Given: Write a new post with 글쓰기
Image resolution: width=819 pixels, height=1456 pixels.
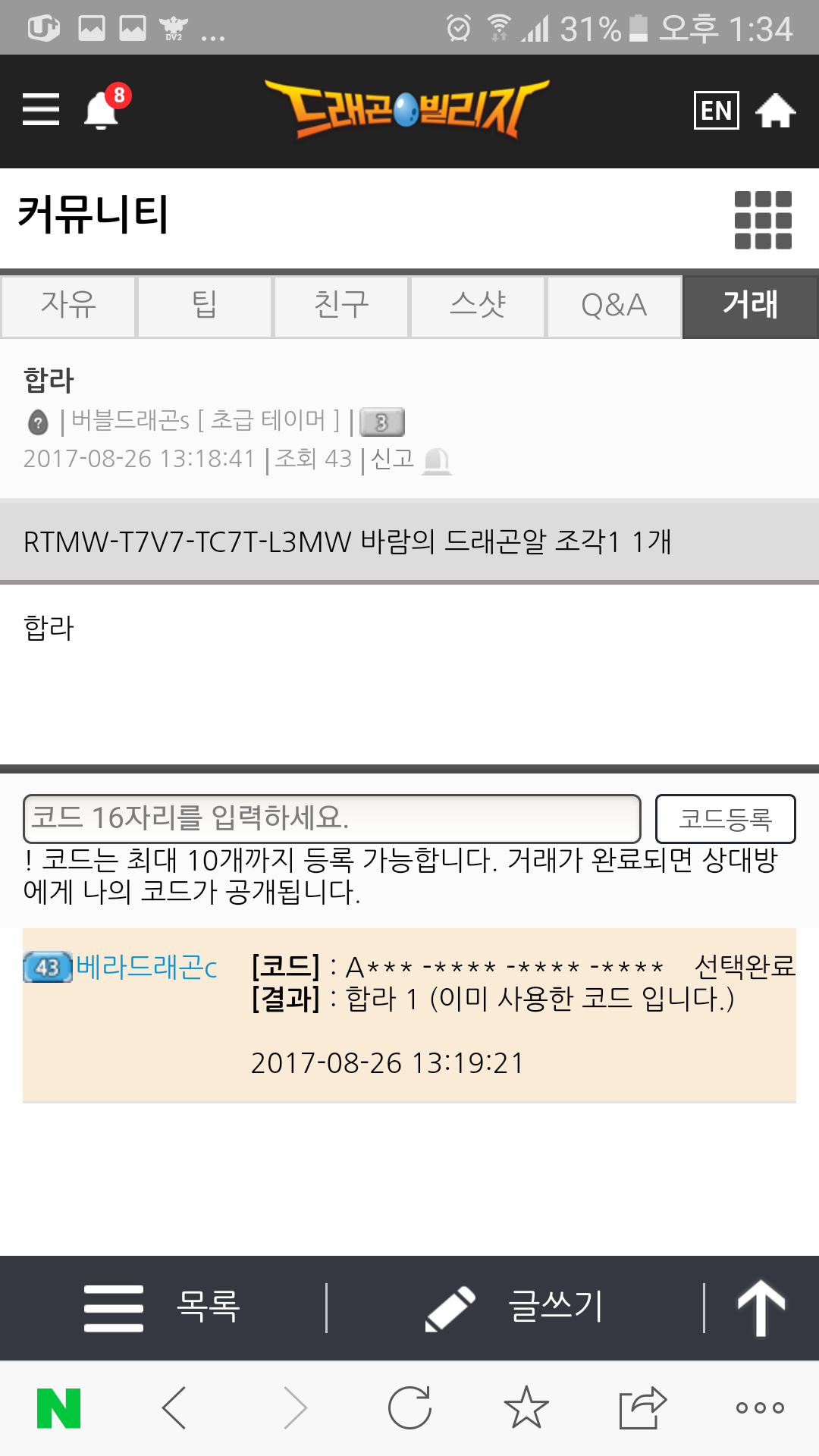Looking at the screenshot, I should click(516, 1307).
